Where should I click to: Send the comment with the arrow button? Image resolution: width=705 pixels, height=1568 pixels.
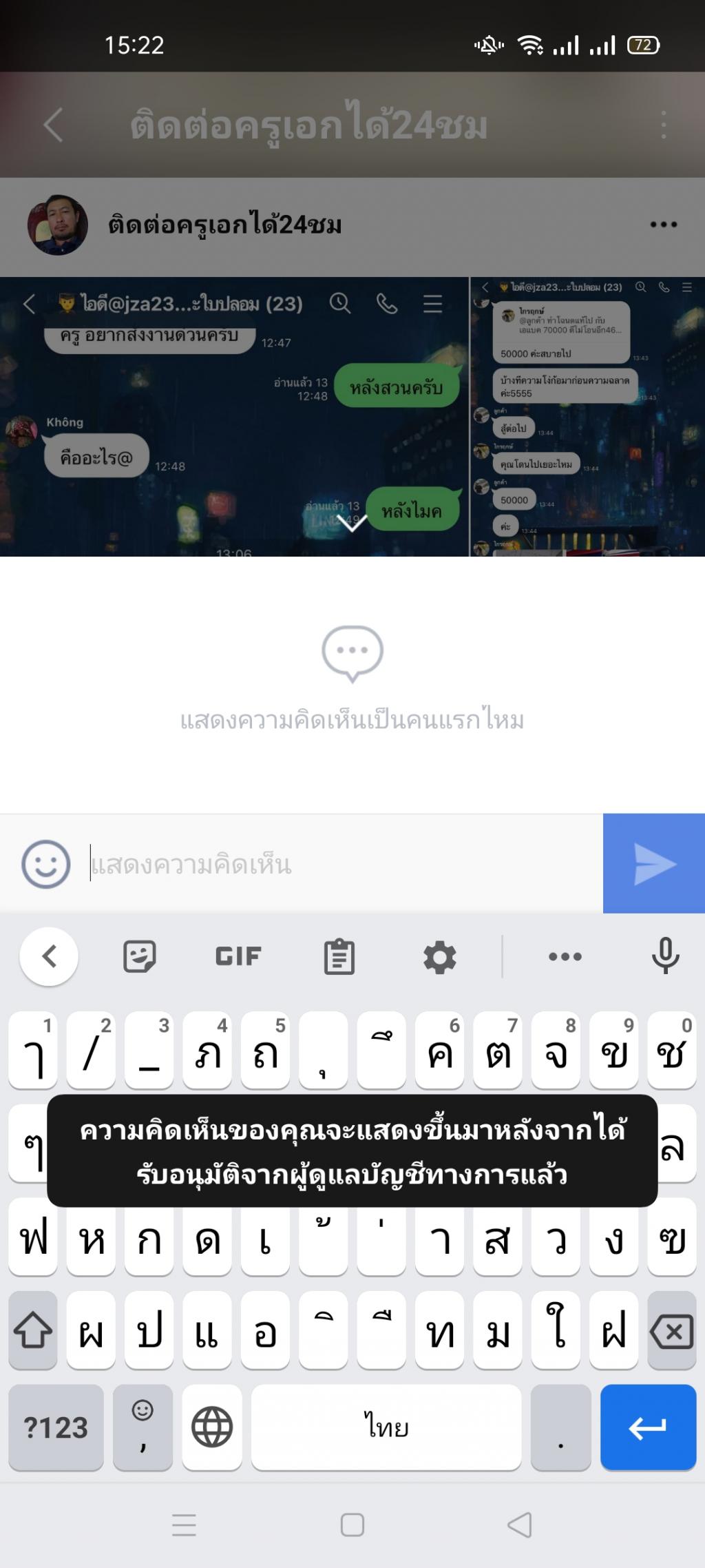(x=653, y=864)
